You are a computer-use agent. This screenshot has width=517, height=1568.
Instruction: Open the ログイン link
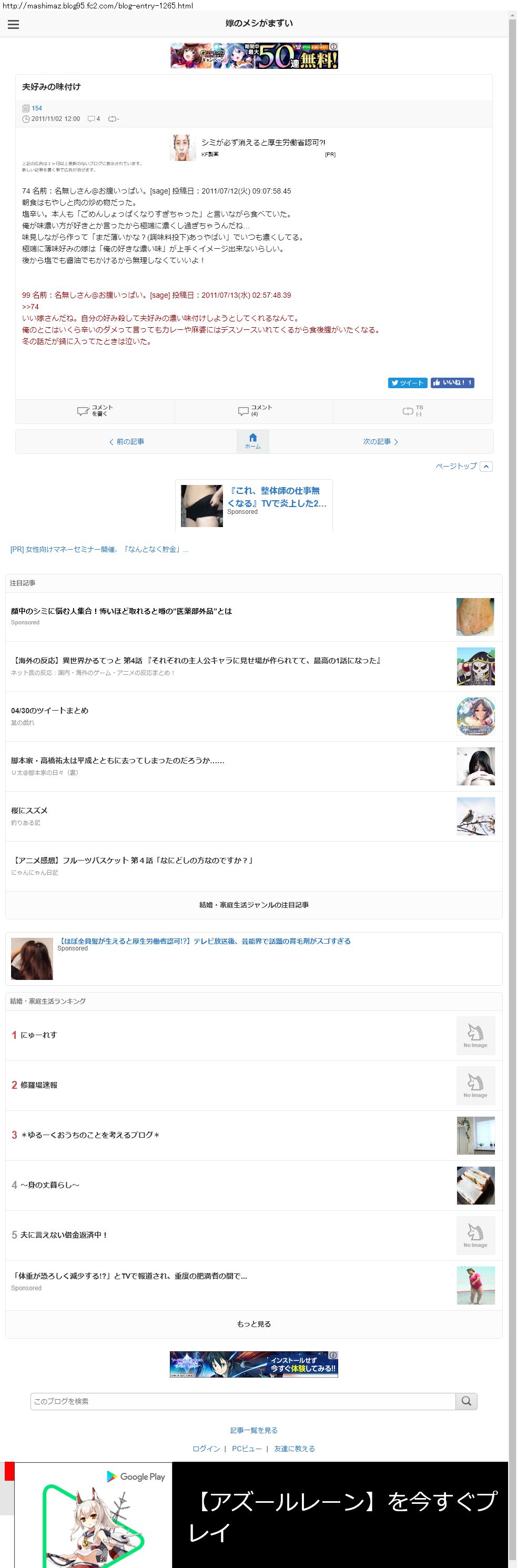pos(207,1449)
